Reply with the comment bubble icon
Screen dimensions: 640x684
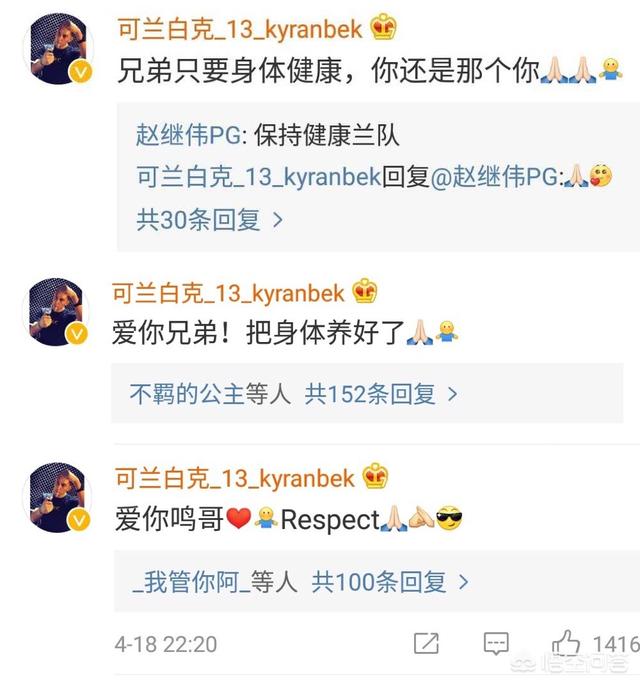(495, 644)
